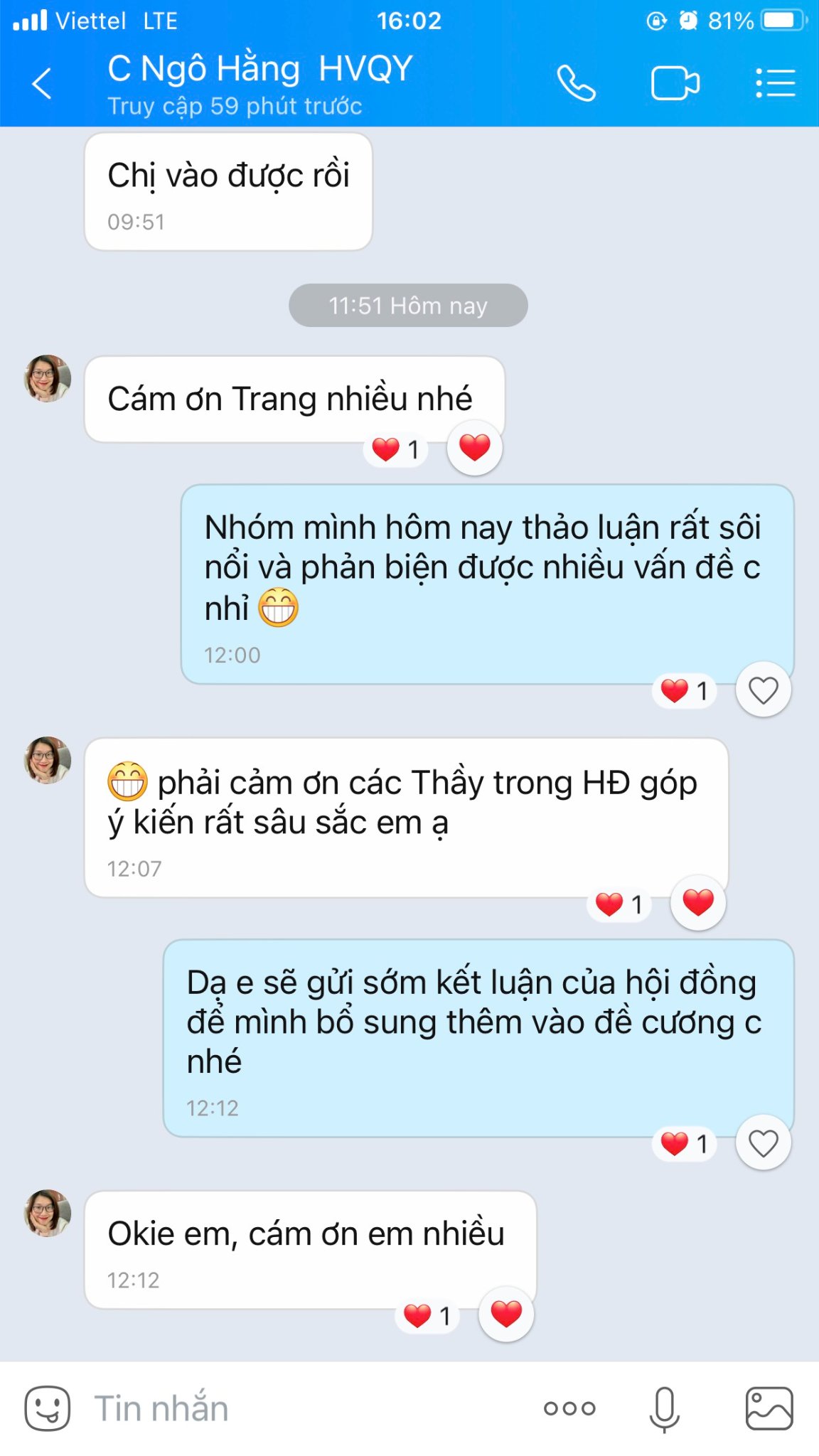The image size is (819, 1456).
Task: Like the "Dạ e sẽ gửi sớm" message
Action: pyautogui.click(x=763, y=1143)
